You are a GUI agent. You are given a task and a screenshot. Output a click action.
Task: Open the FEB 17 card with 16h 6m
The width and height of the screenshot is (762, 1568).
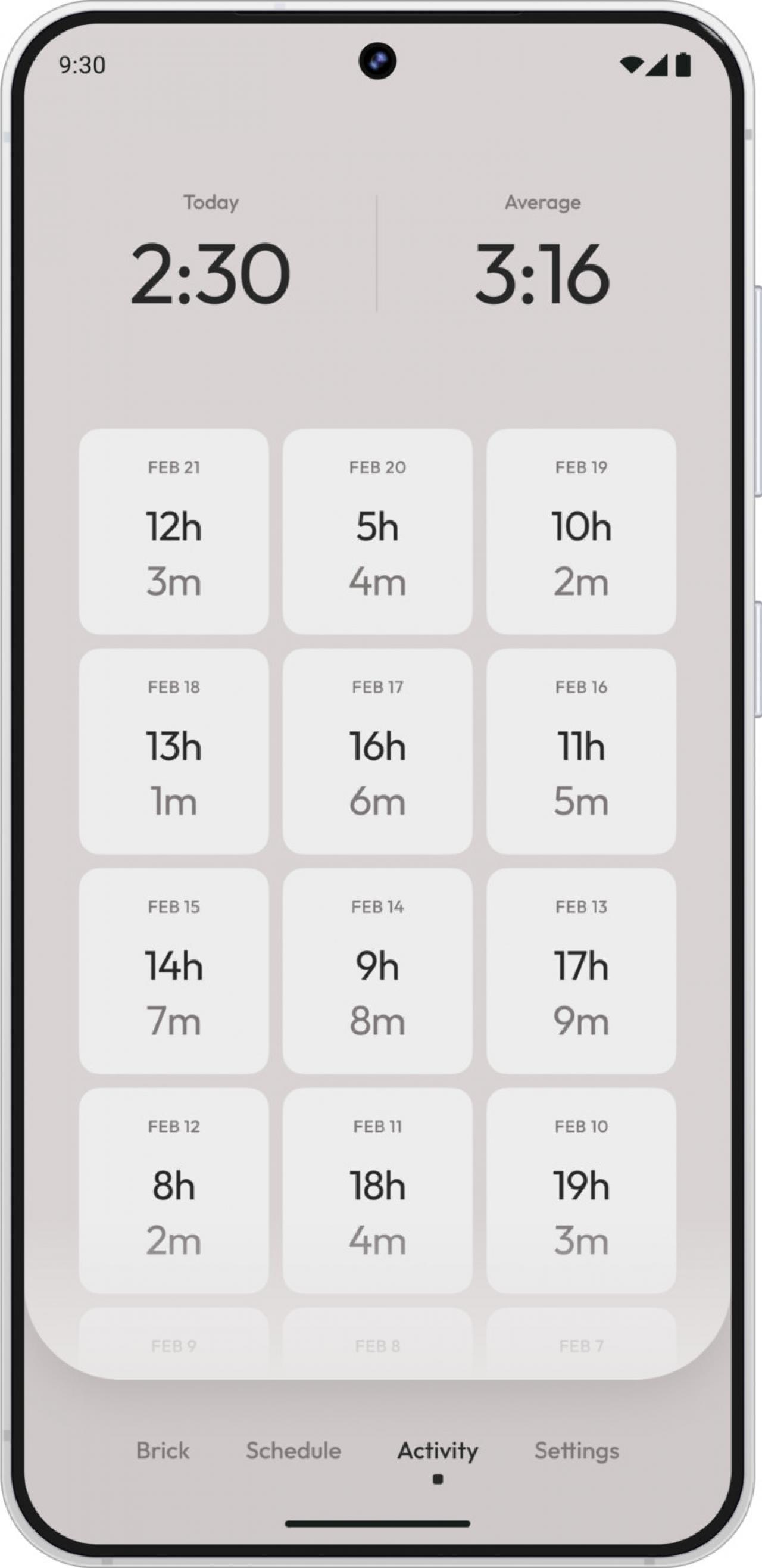[377, 750]
